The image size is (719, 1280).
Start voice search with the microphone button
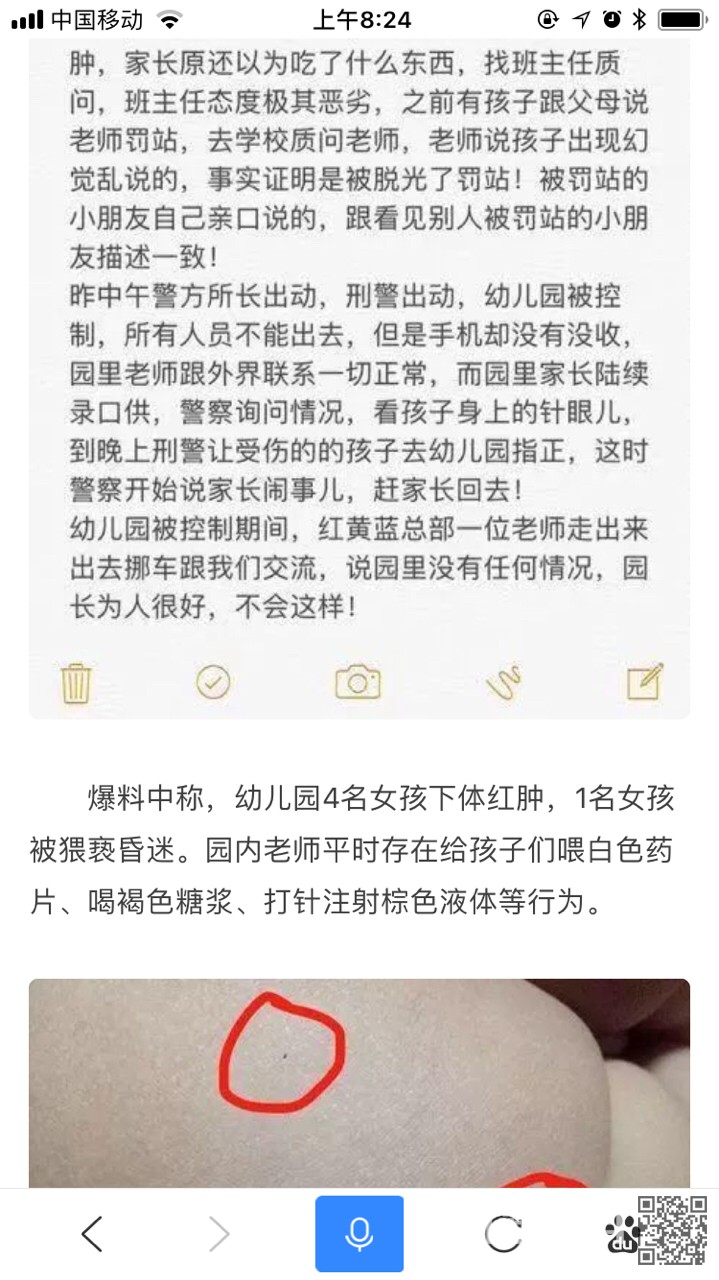[359, 1234]
